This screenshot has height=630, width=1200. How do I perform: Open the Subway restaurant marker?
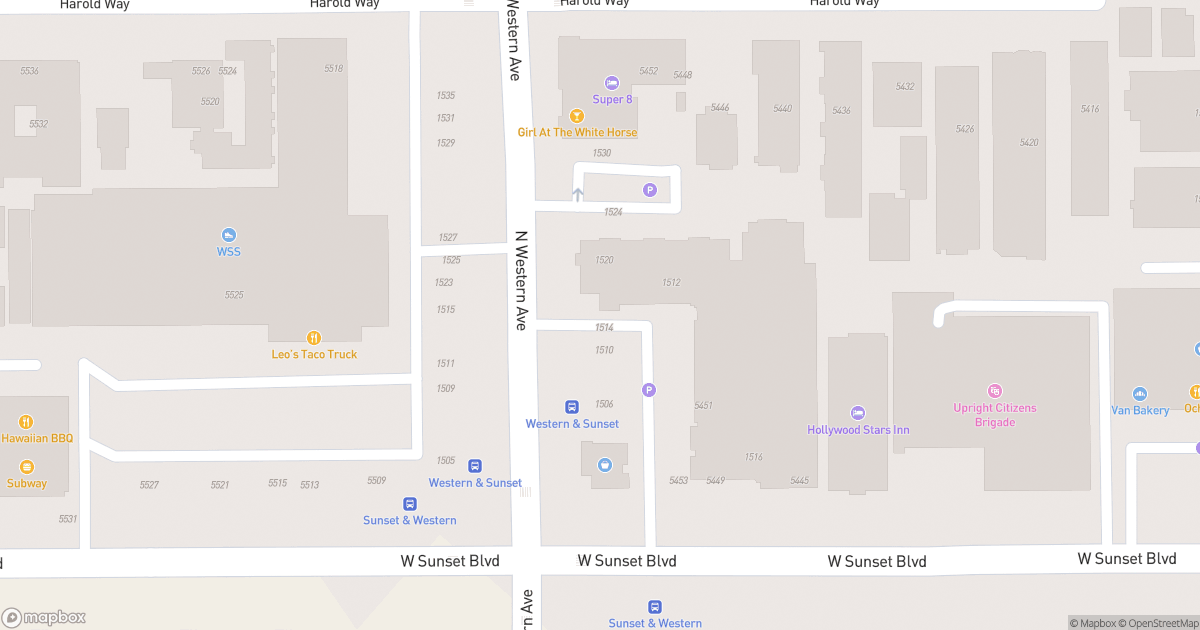[27, 467]
